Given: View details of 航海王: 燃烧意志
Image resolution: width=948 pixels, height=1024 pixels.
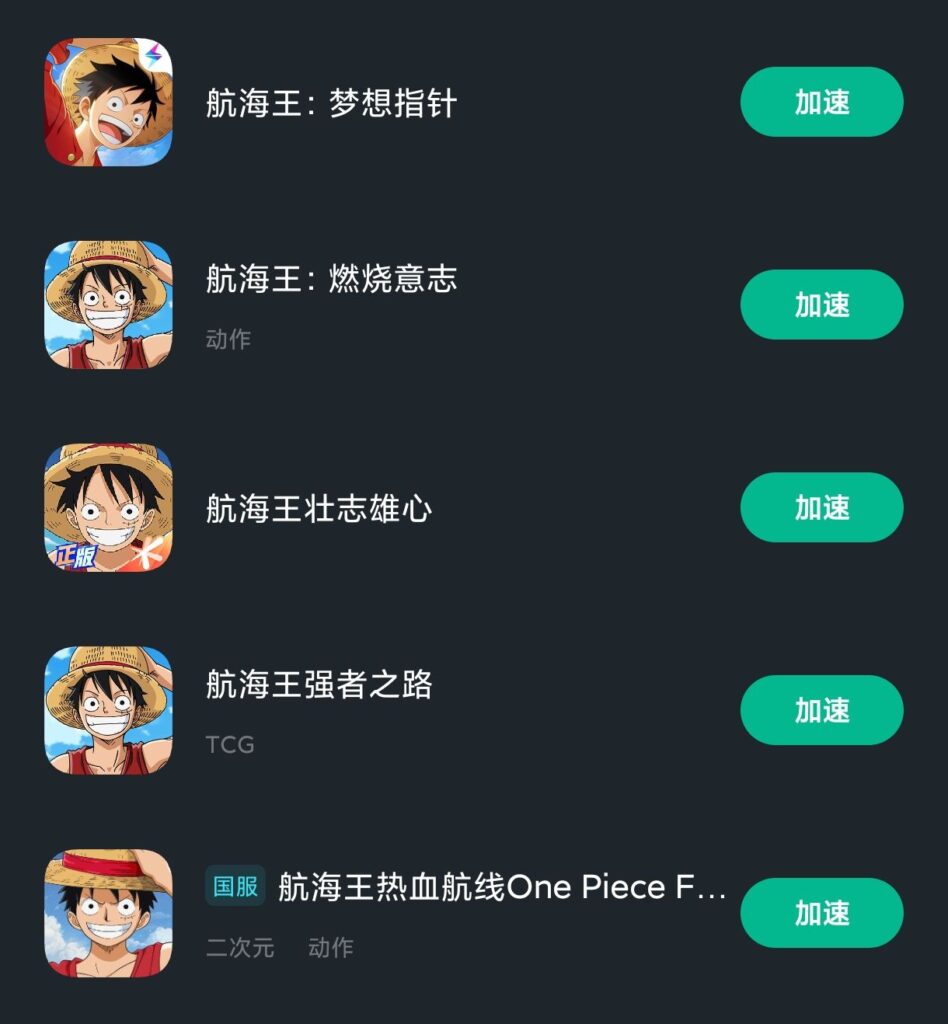Looking at the screenshot, I should 331,280.
